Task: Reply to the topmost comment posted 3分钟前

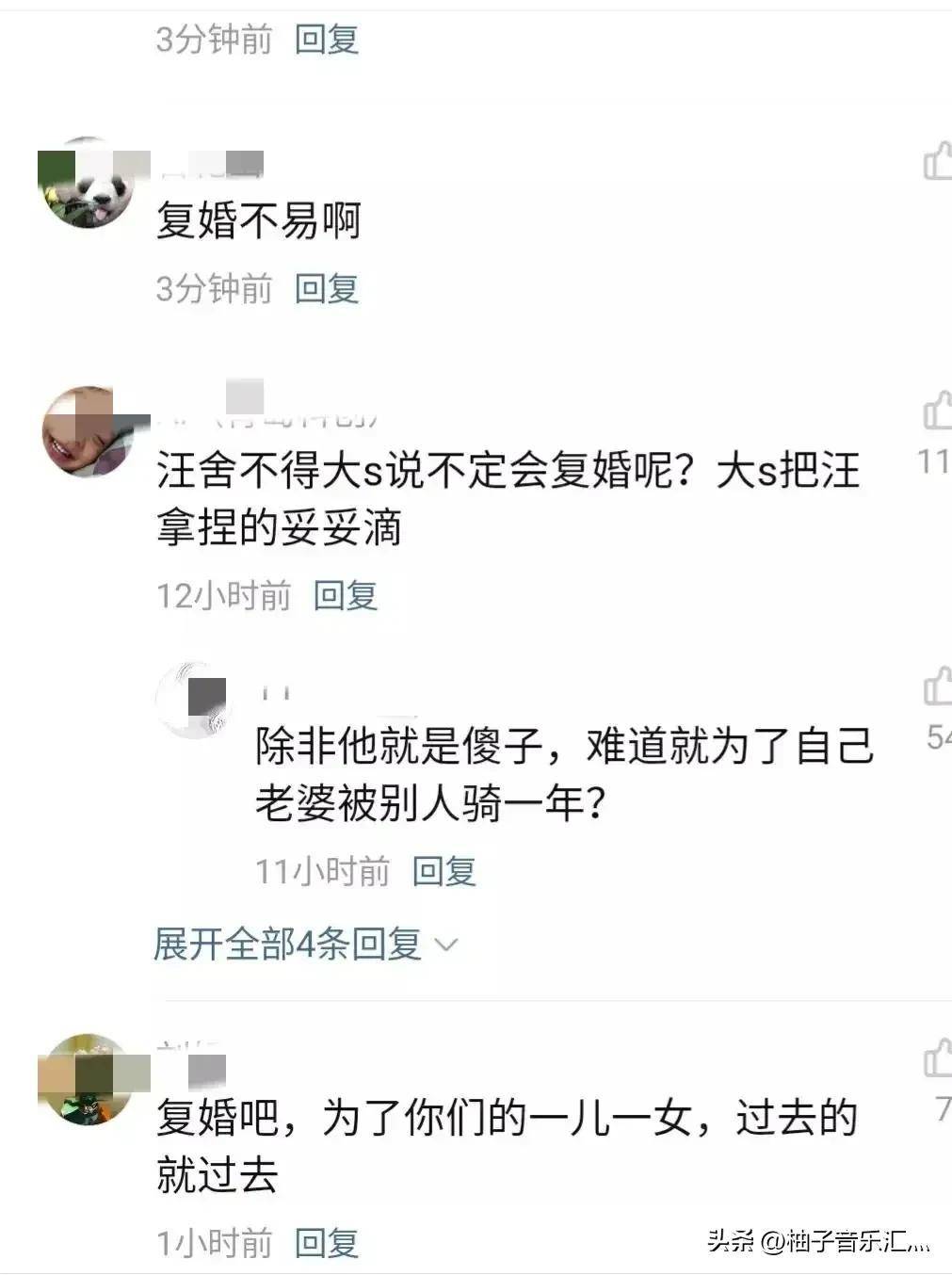Action: tap(326, 40)
